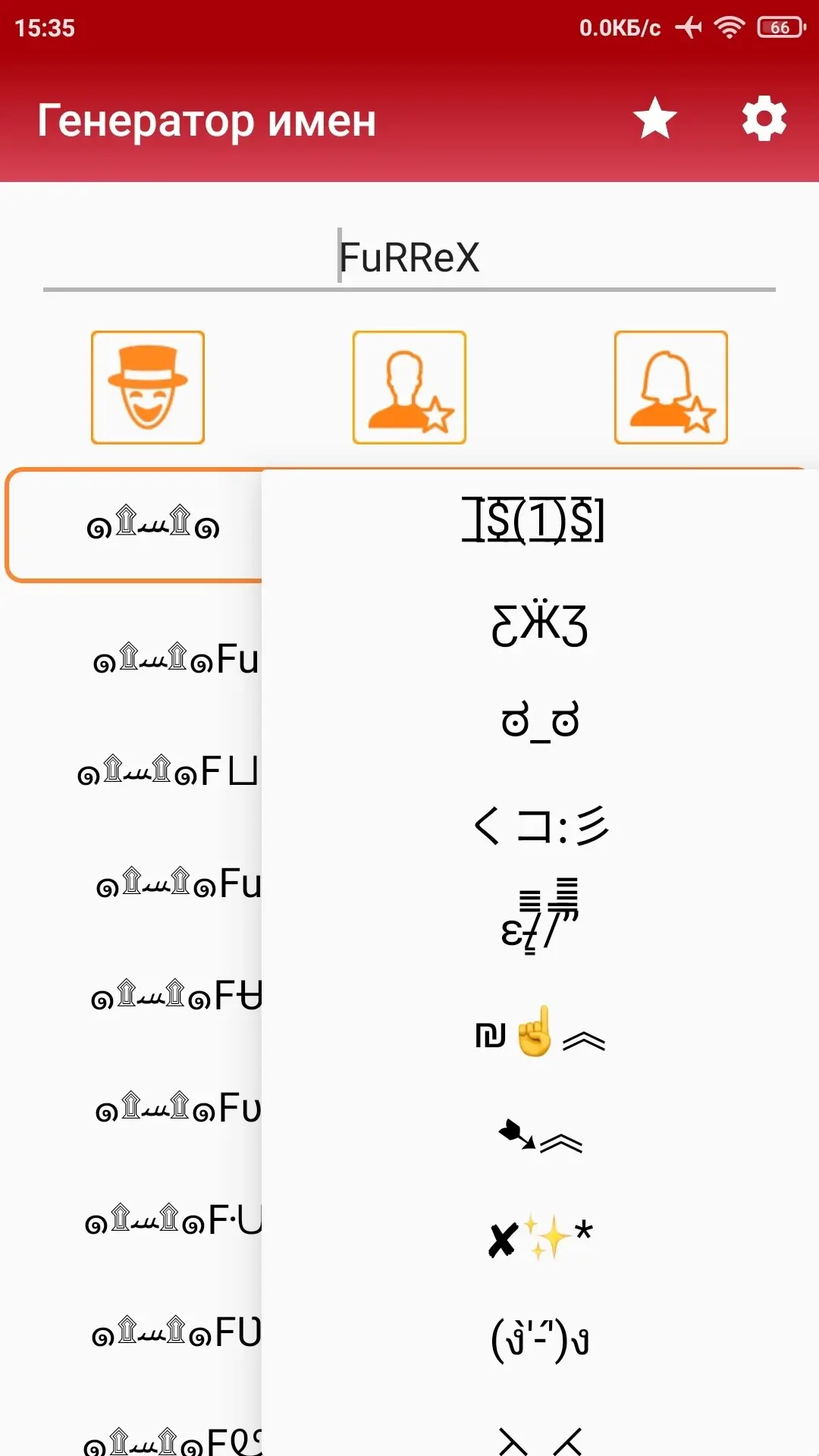Screen dimensions: 819x1456
Task: Choose the ƸӜƷ butterfly symbol from the dropdown
Action: click(x=540, y=624)
